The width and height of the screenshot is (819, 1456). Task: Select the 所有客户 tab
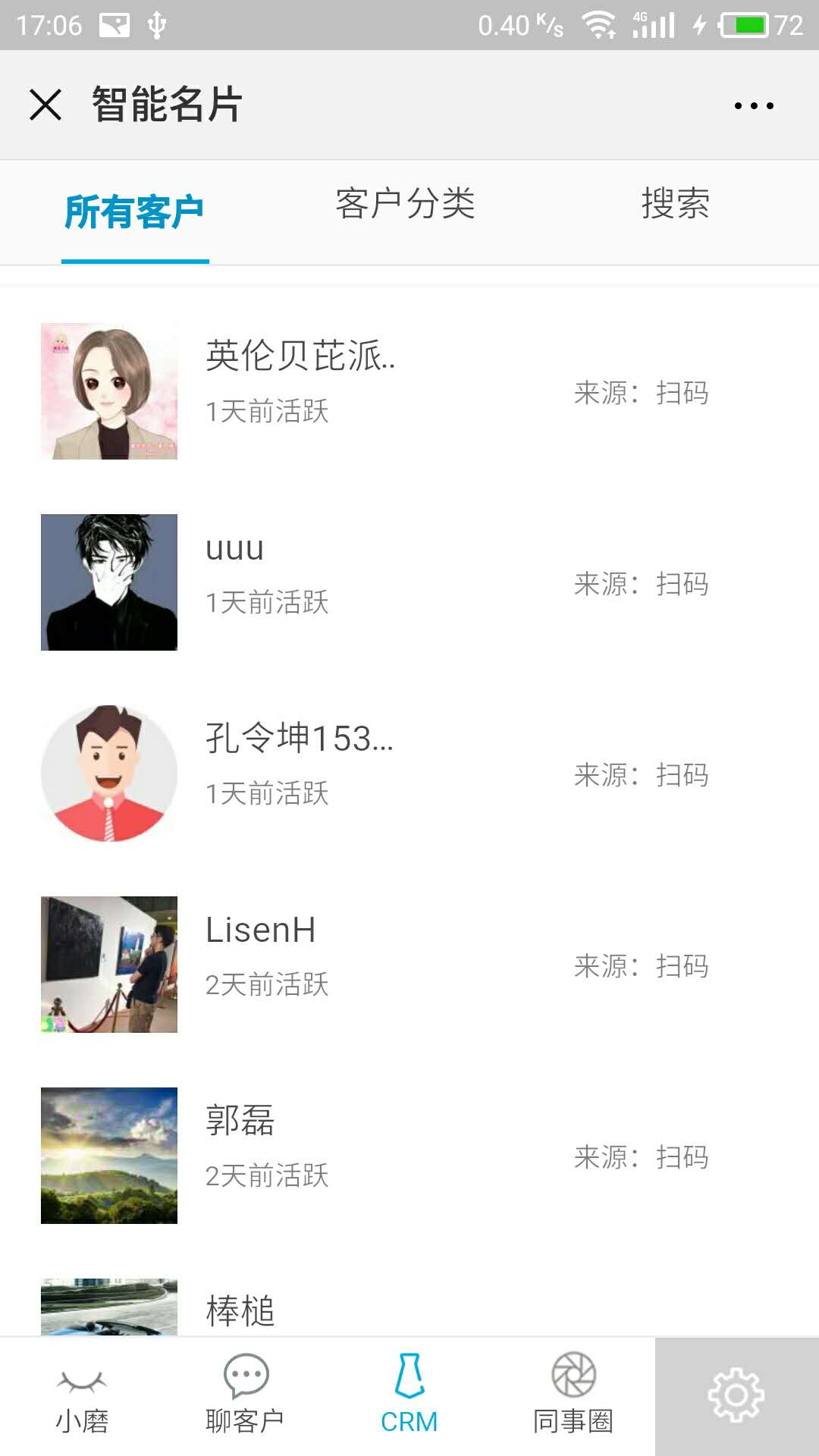[134, 212]
